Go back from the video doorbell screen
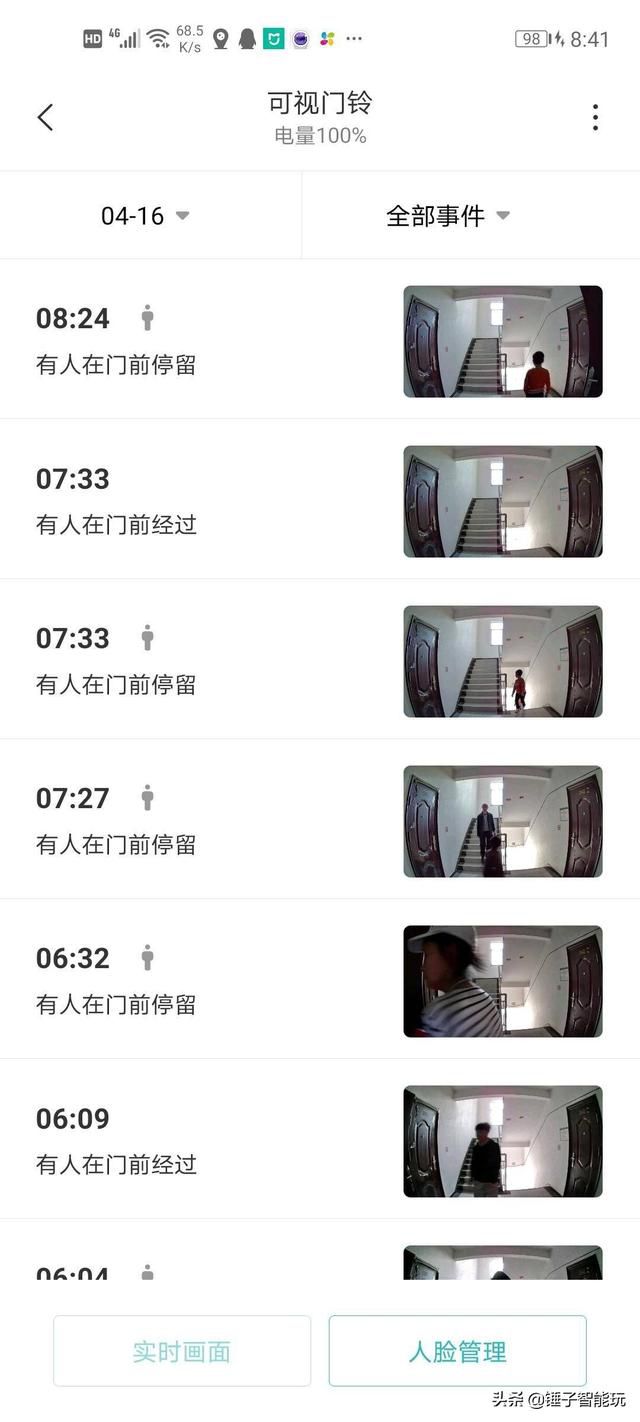This screenshot has width=640, height=1422. (x=45, y=118)
